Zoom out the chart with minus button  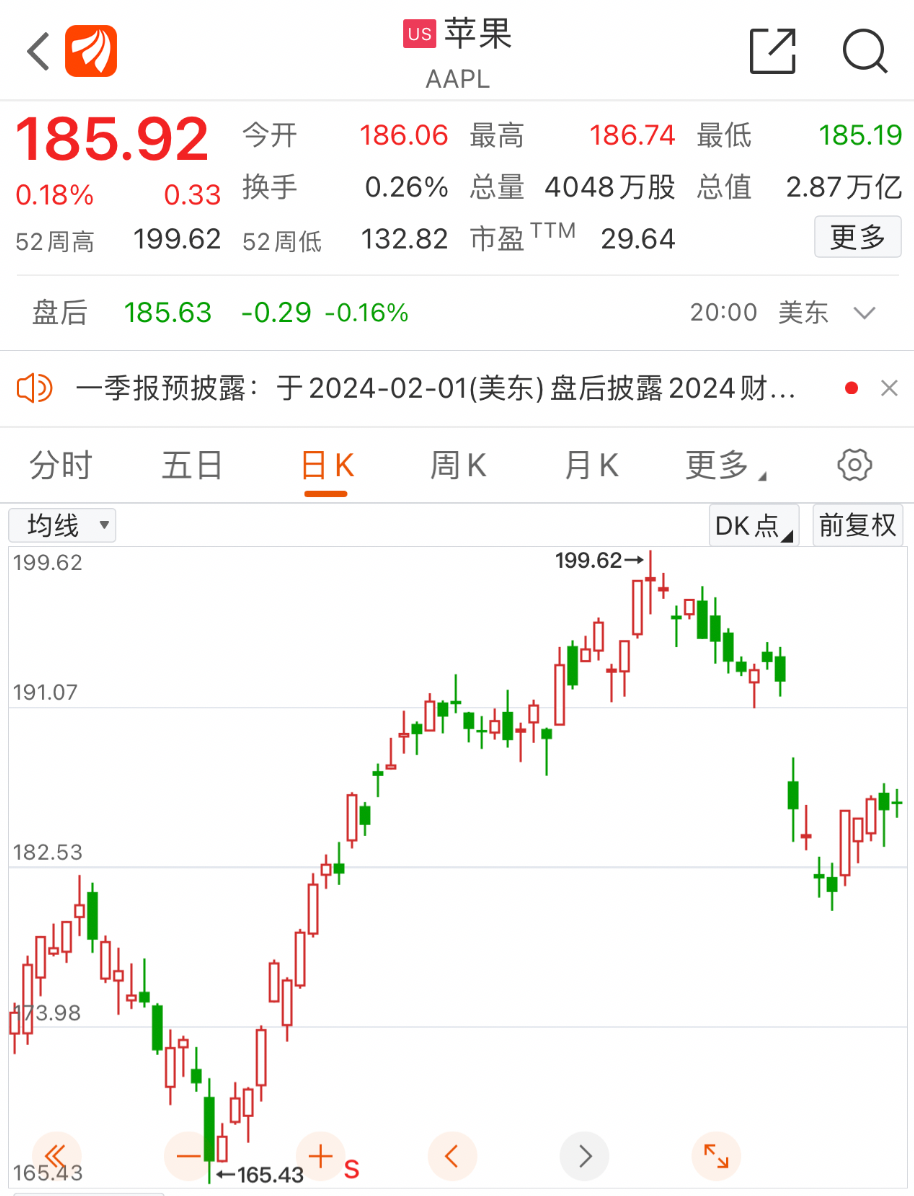188,1157
